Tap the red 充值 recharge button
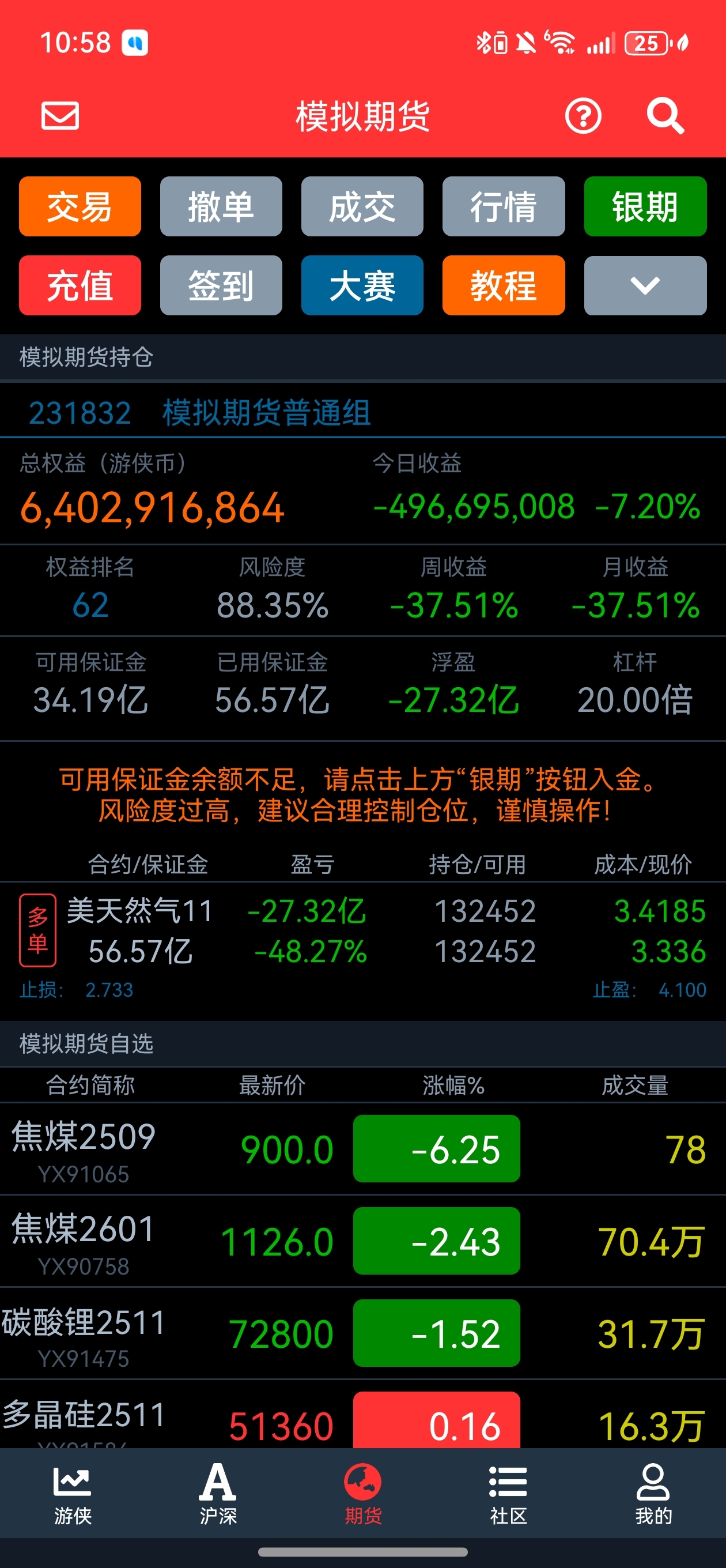The height and width of the screenshot is (1568, 726). click(80, 285)
